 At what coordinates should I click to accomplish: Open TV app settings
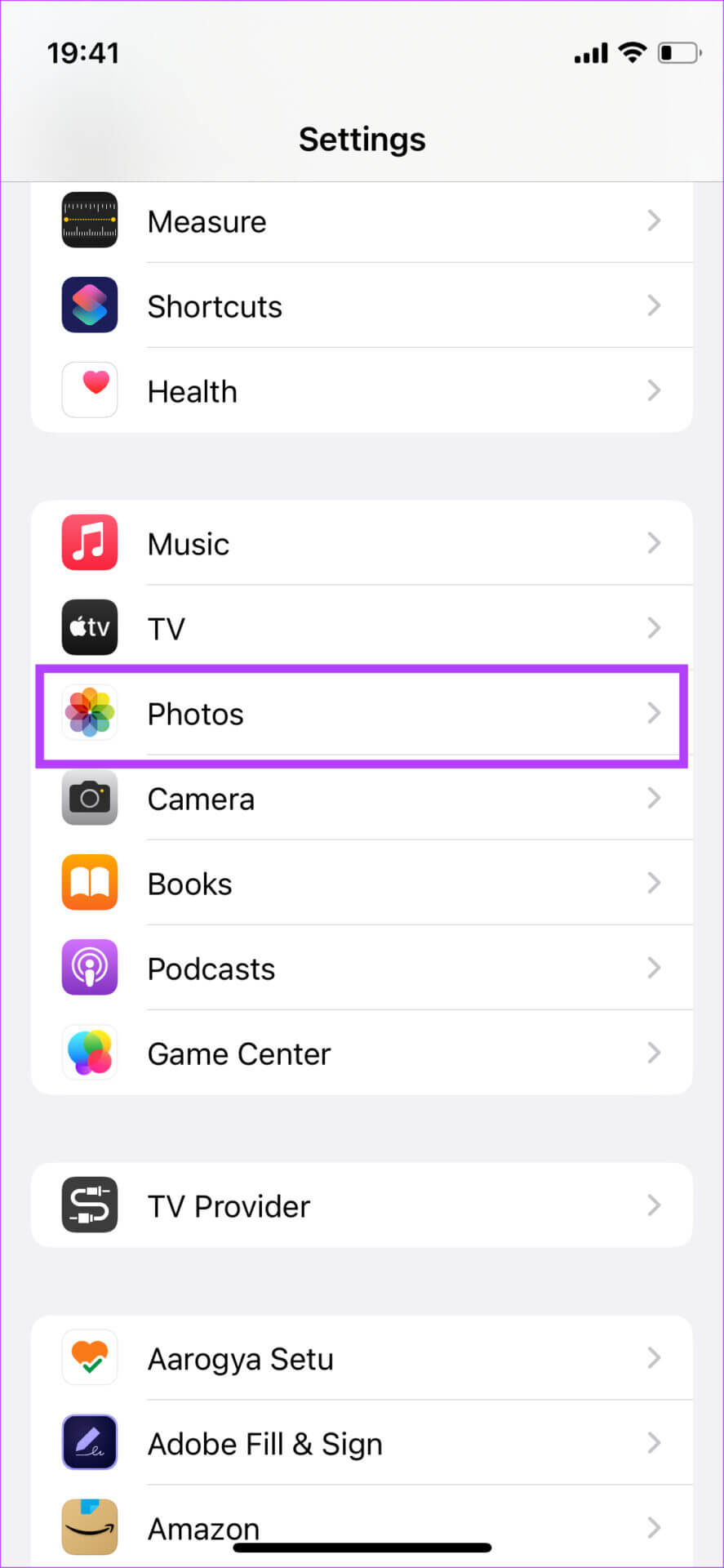point(362,628)
